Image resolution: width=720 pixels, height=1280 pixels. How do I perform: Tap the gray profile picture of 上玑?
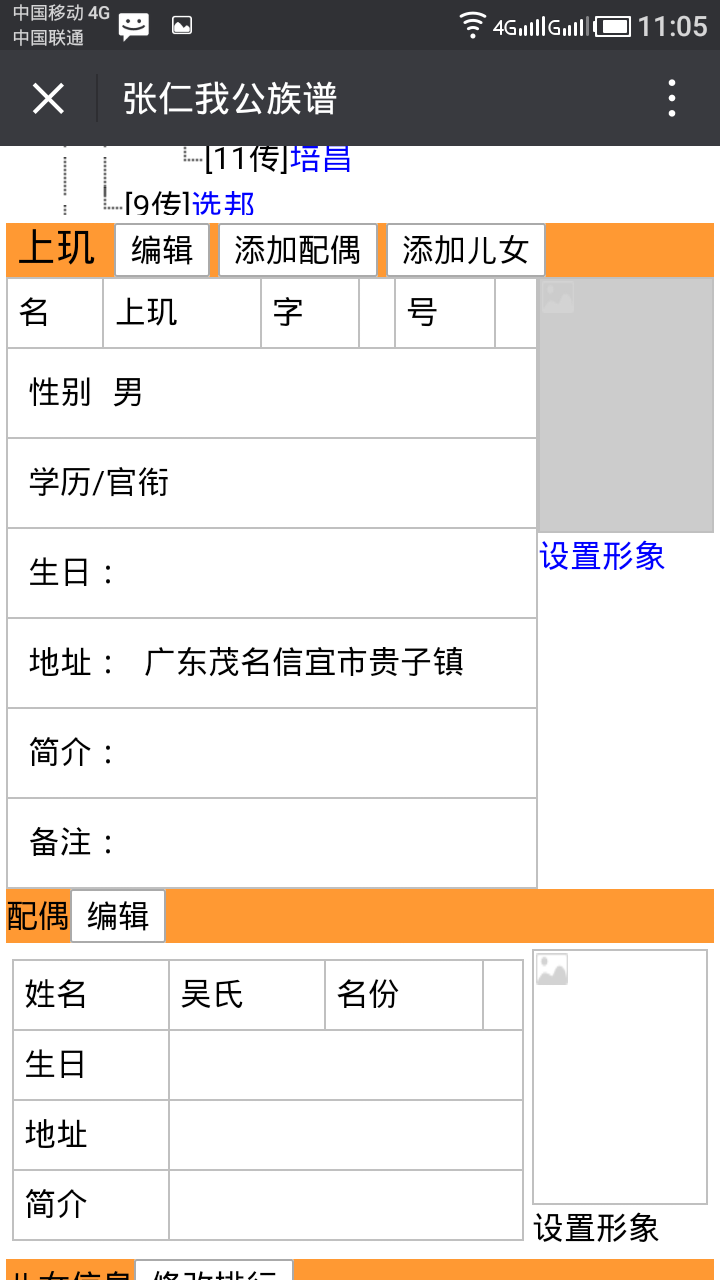(626, 405)
